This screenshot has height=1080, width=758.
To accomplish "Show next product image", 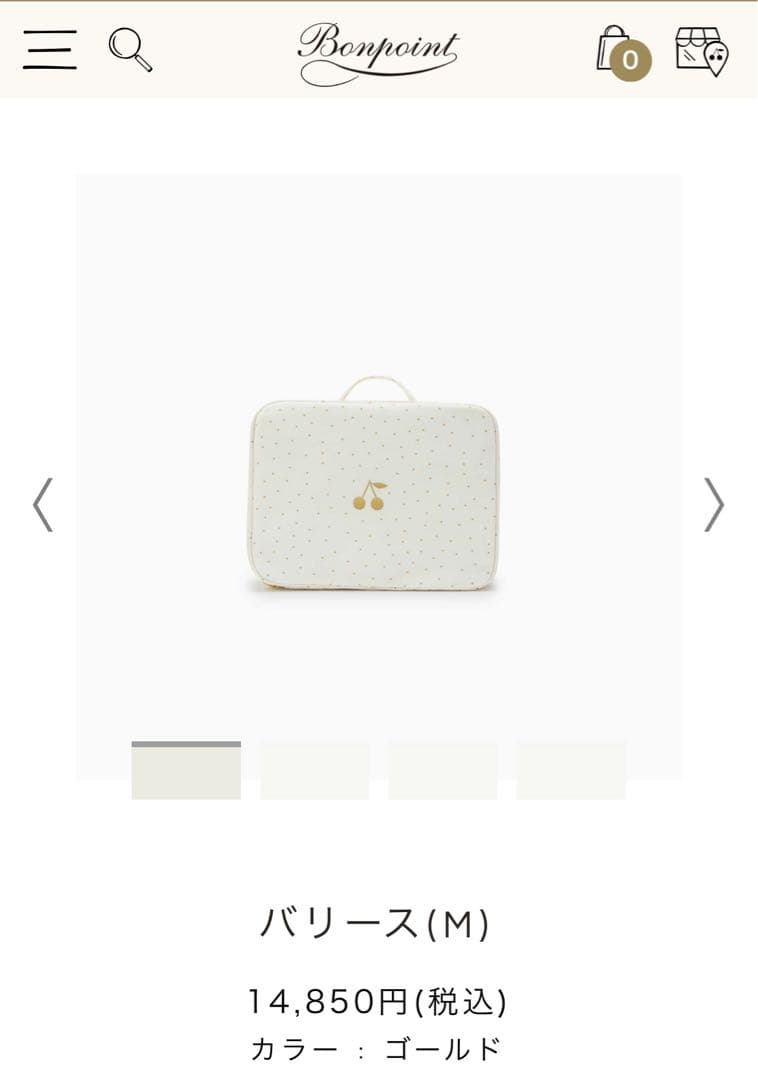I will pyautogui.click(x=713, y=504).
